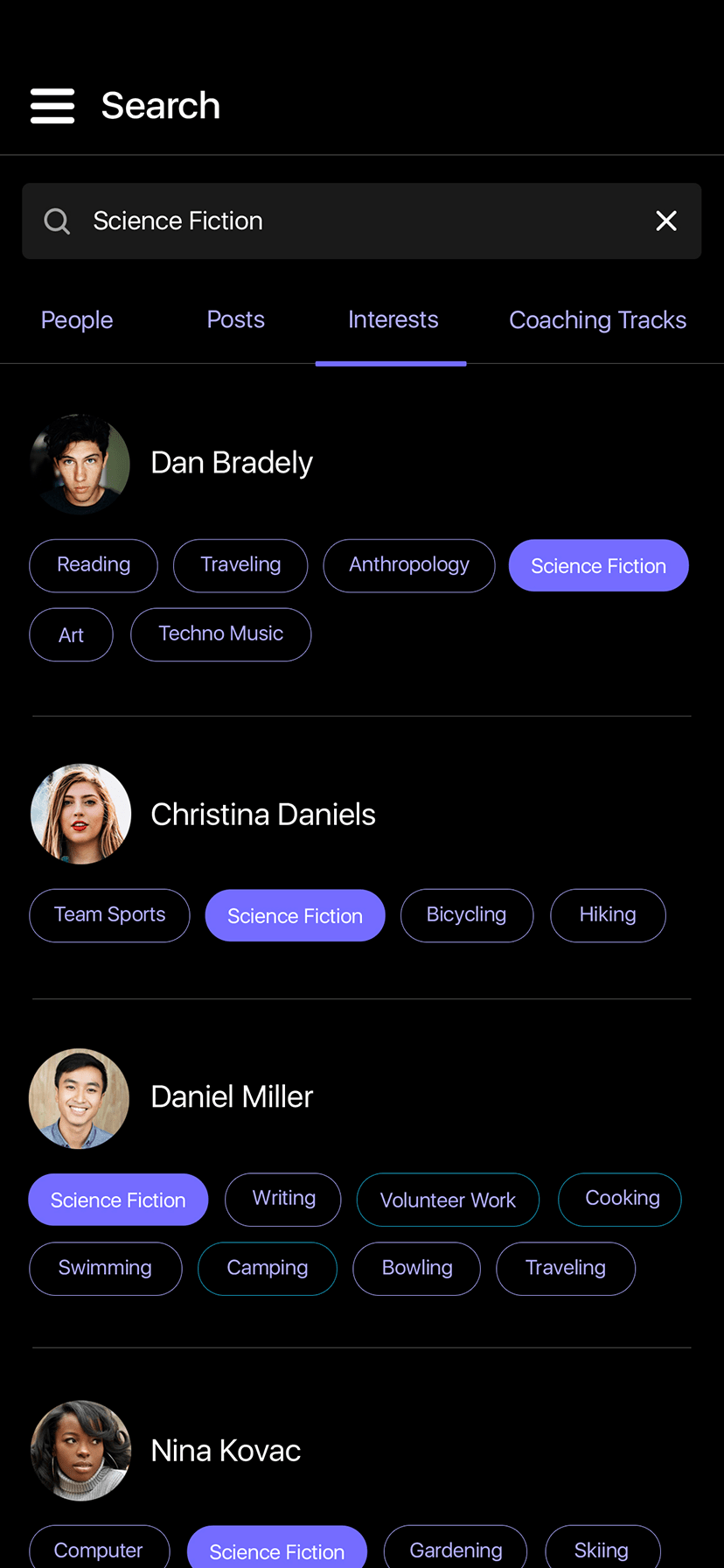Open the hamburger drawer menu
Image resolution: width=724 pixels, height=1568 pixels.
52,106
